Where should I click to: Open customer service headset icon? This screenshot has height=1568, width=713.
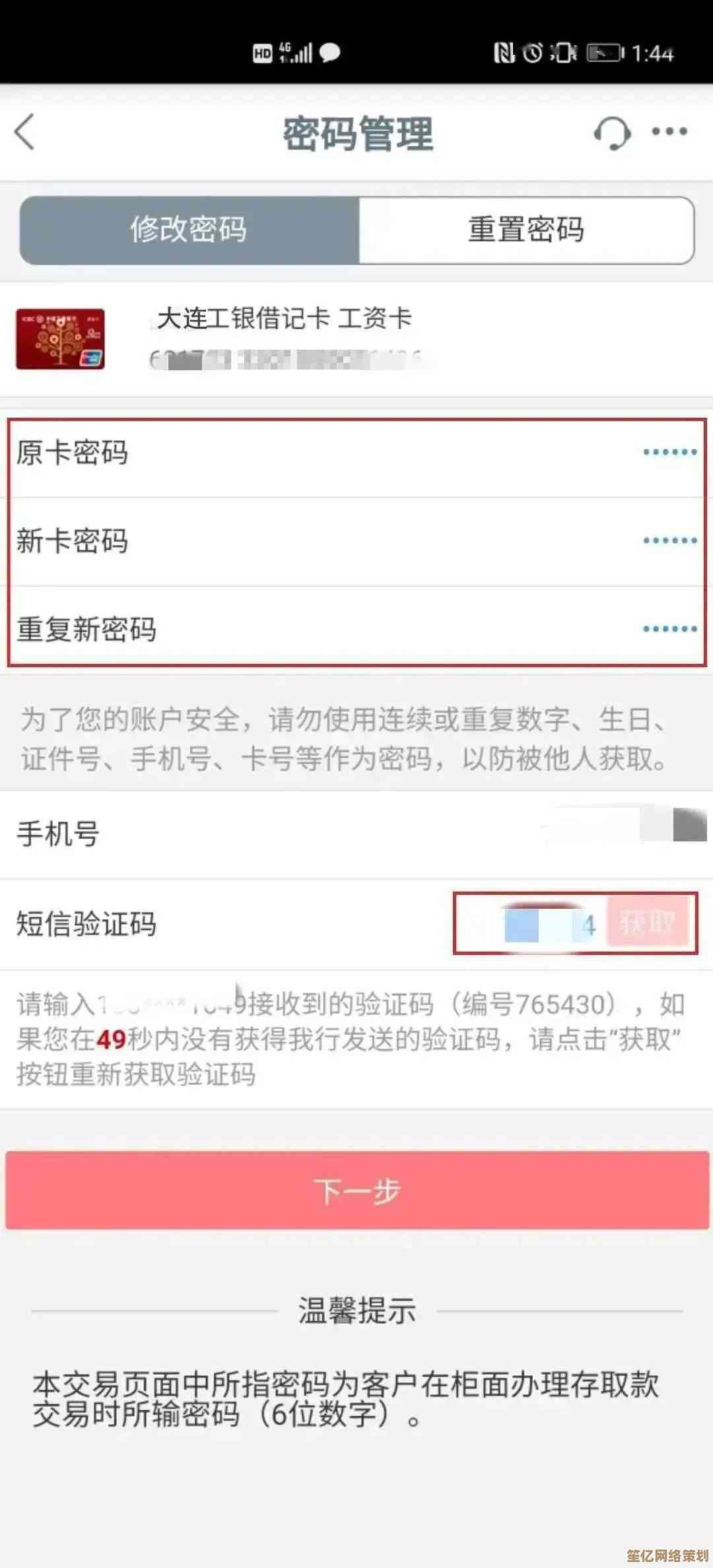pos(611,133)
